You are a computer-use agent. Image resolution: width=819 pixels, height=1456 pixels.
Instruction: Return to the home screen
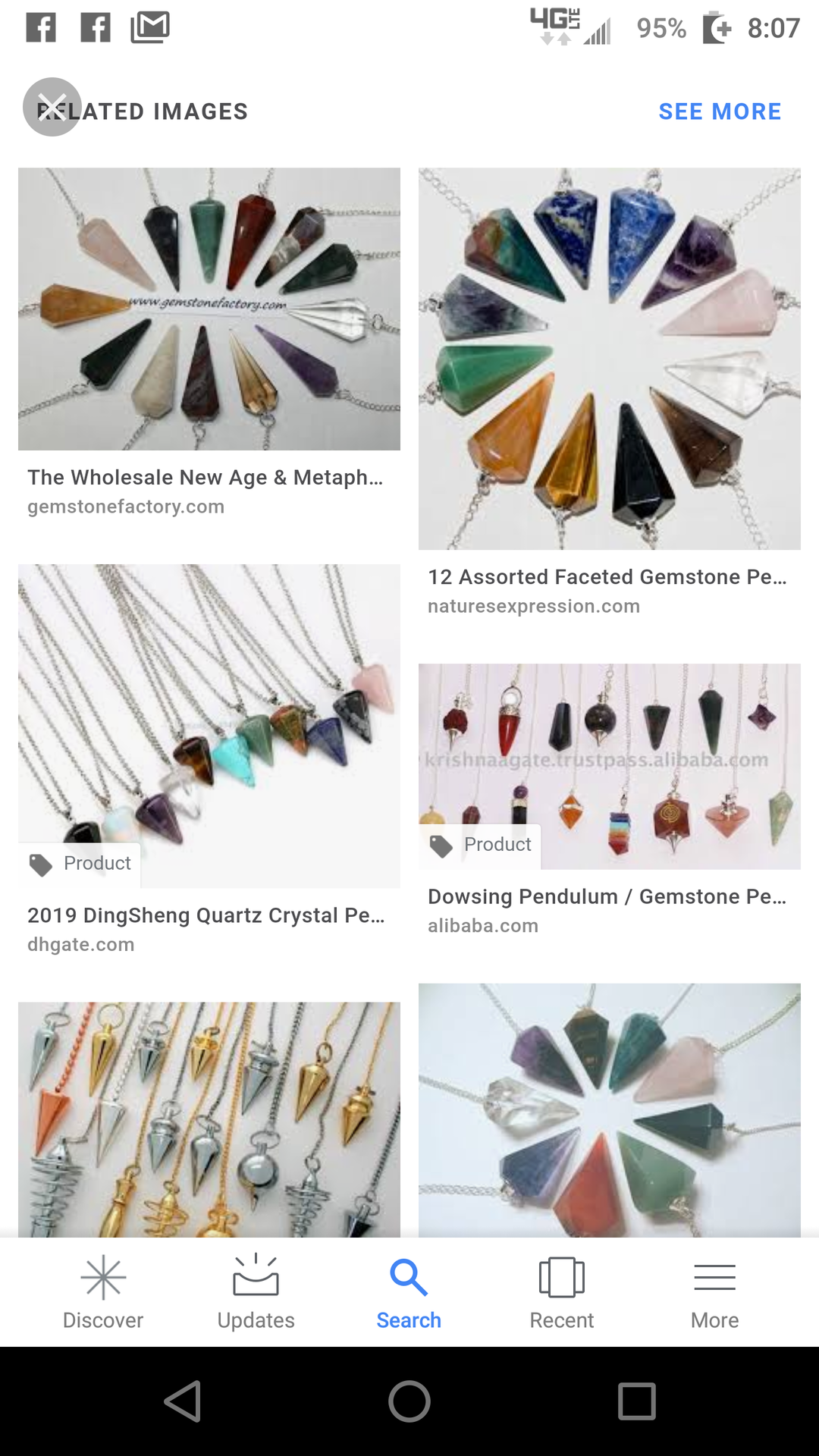click(x=409, y=1401)
